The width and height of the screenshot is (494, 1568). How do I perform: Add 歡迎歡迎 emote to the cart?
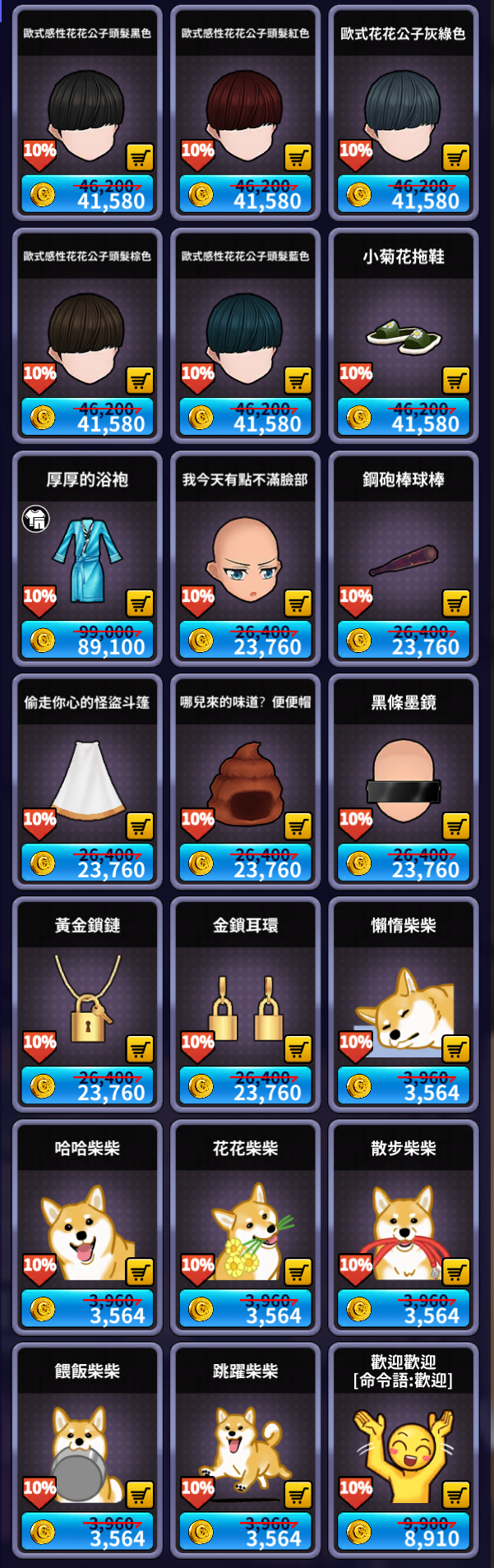tap(456, 1494)
